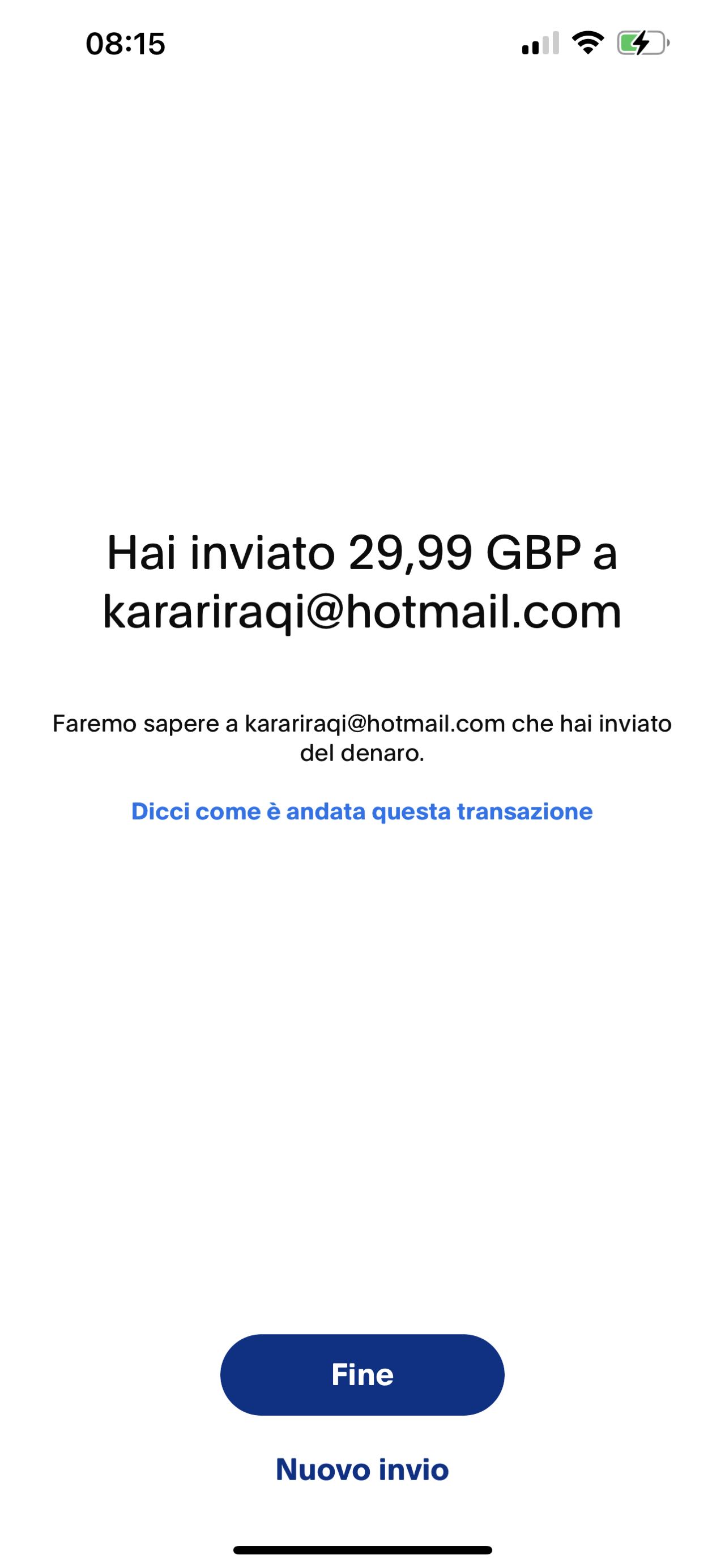Image resolution: width=725 pixels, height=1568 pixels.
Task: Open 'Dicci come è andata questa transazione' feedback link
Action: 362,811
